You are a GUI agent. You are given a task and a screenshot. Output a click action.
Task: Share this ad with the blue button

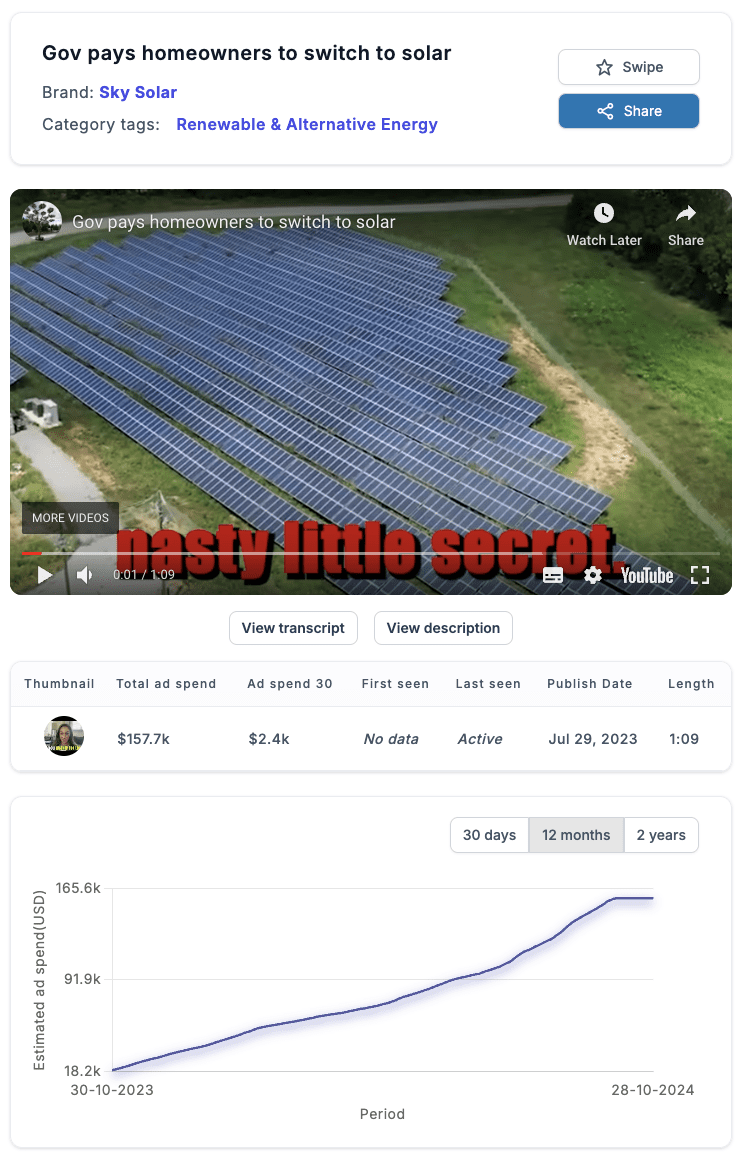coord(628,111)
